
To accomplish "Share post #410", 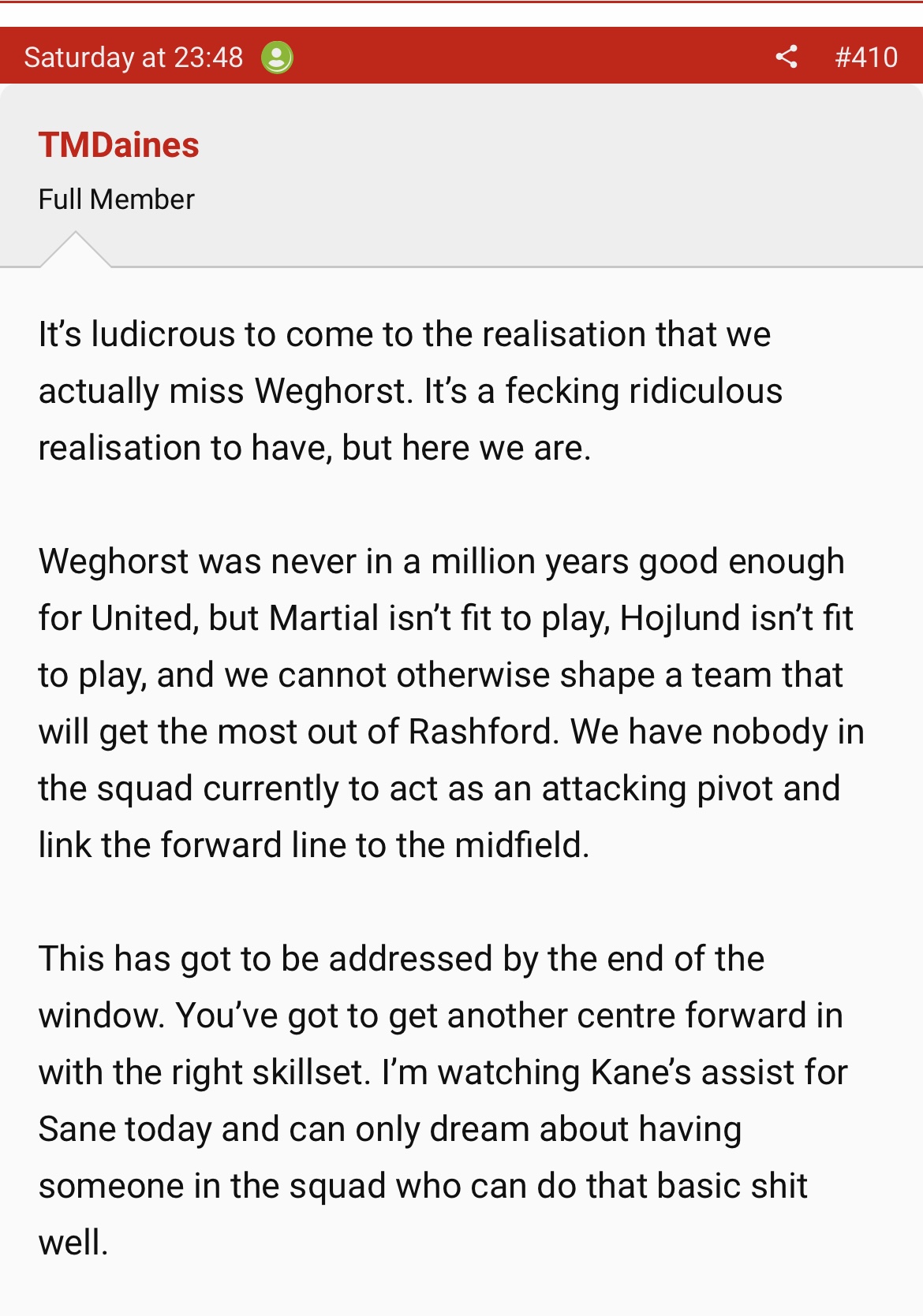I will 786,57.
